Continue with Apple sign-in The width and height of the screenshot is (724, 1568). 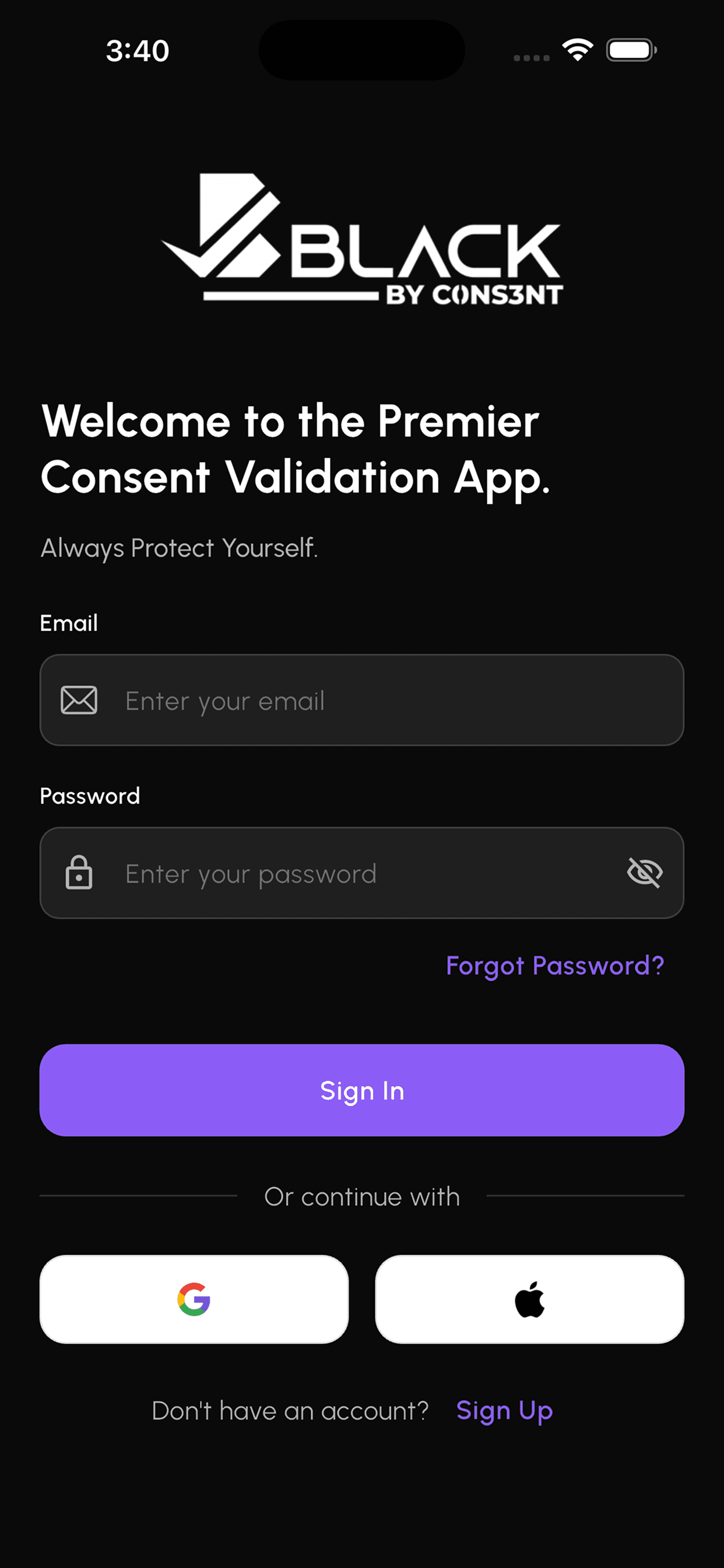(529, 1299)
